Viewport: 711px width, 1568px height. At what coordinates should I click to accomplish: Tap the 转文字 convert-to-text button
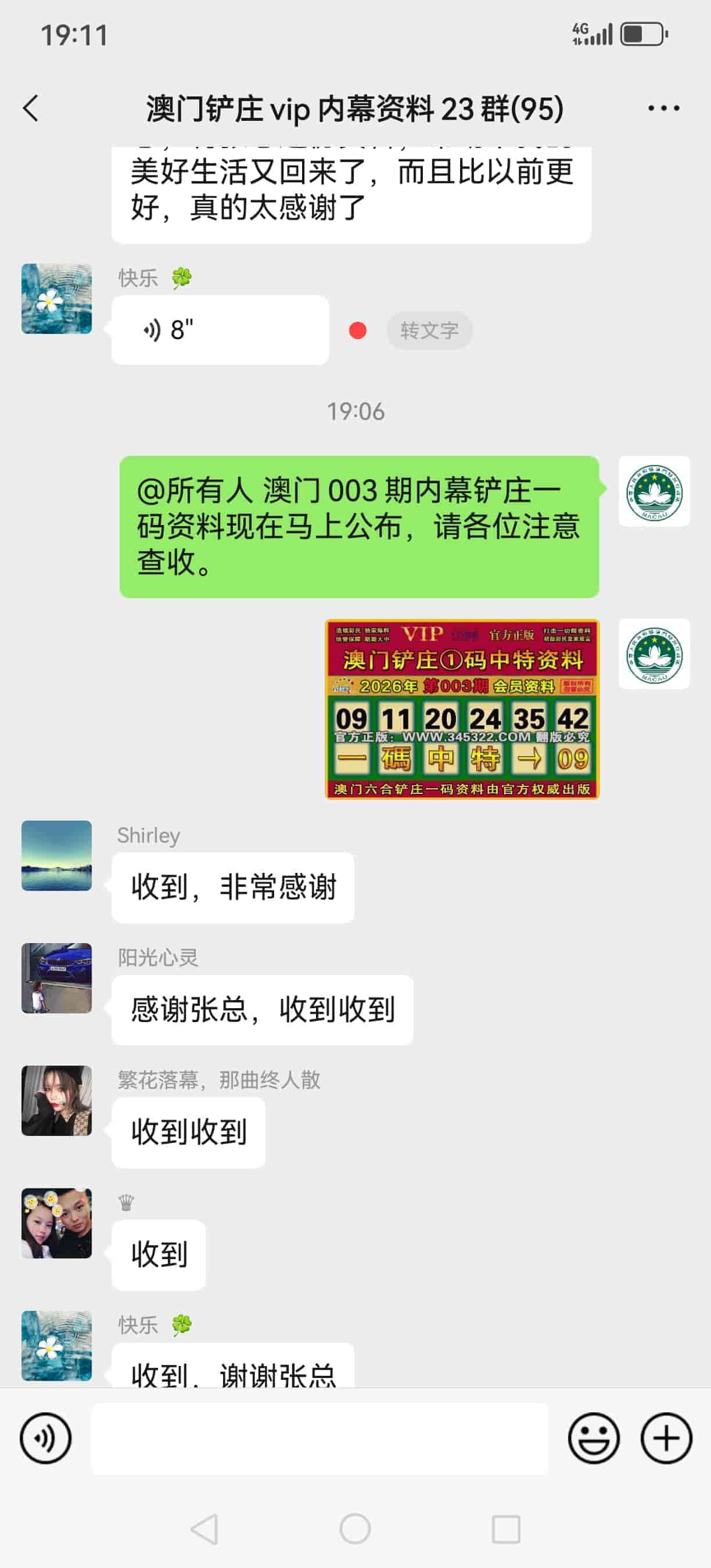click(x=429, y=329)
